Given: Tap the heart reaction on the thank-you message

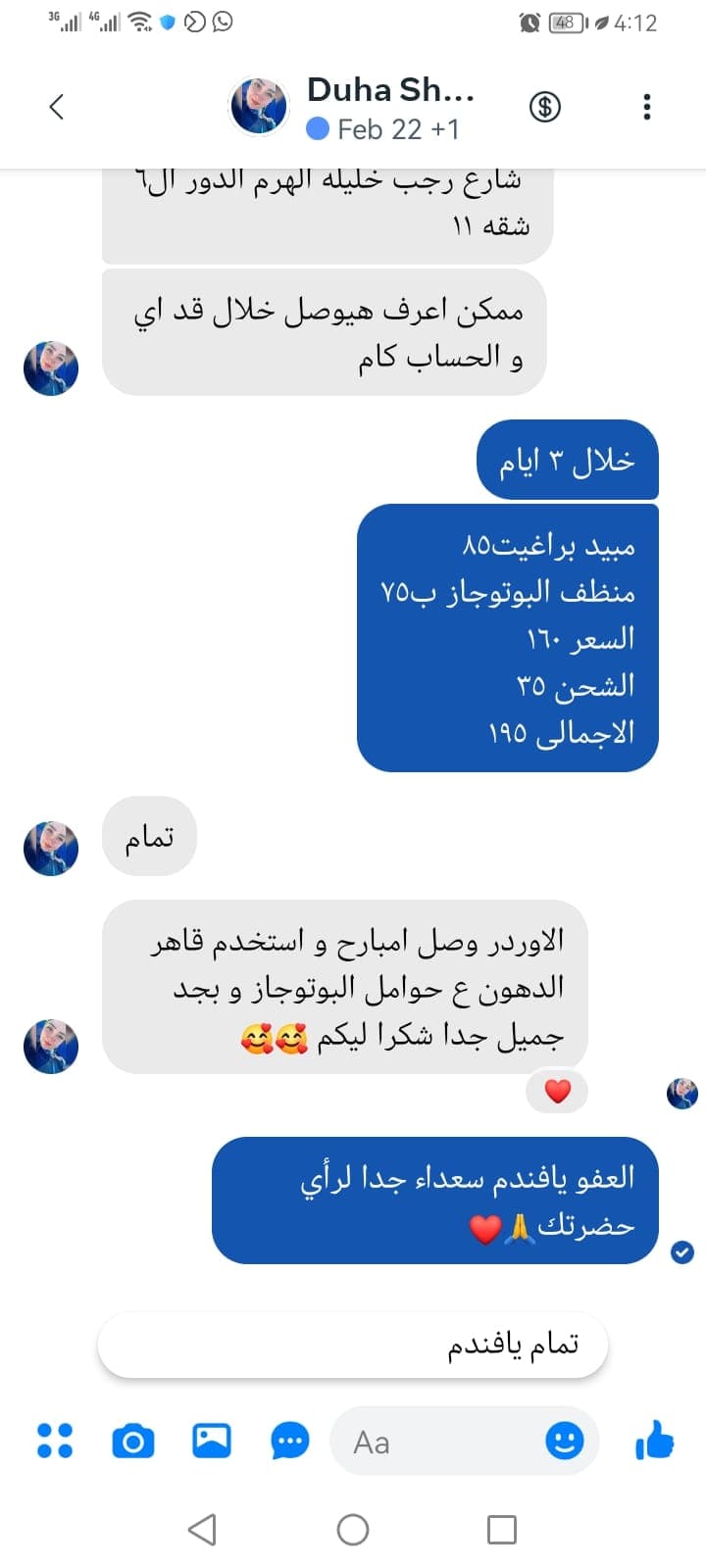Looking at the screenshot, I should [557, 1089].
